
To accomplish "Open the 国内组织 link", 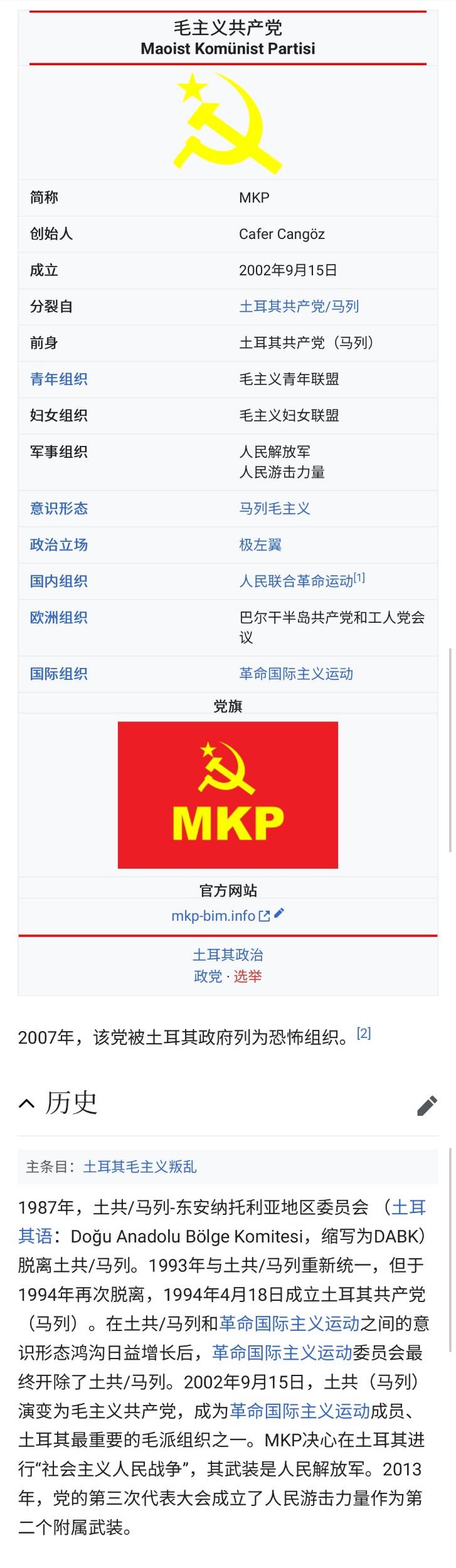I will coord(58,581).
